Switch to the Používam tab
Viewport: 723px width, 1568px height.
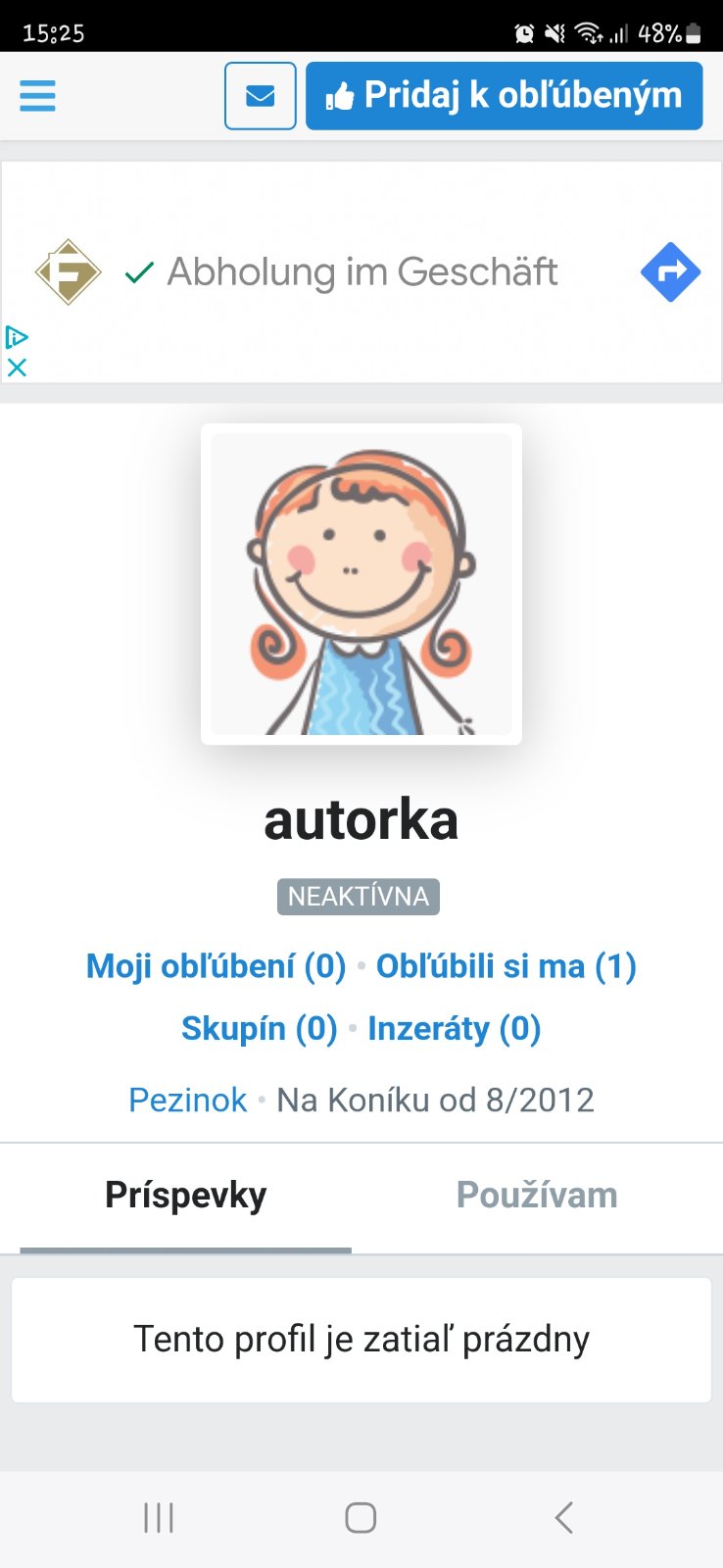pos(537,1196)
